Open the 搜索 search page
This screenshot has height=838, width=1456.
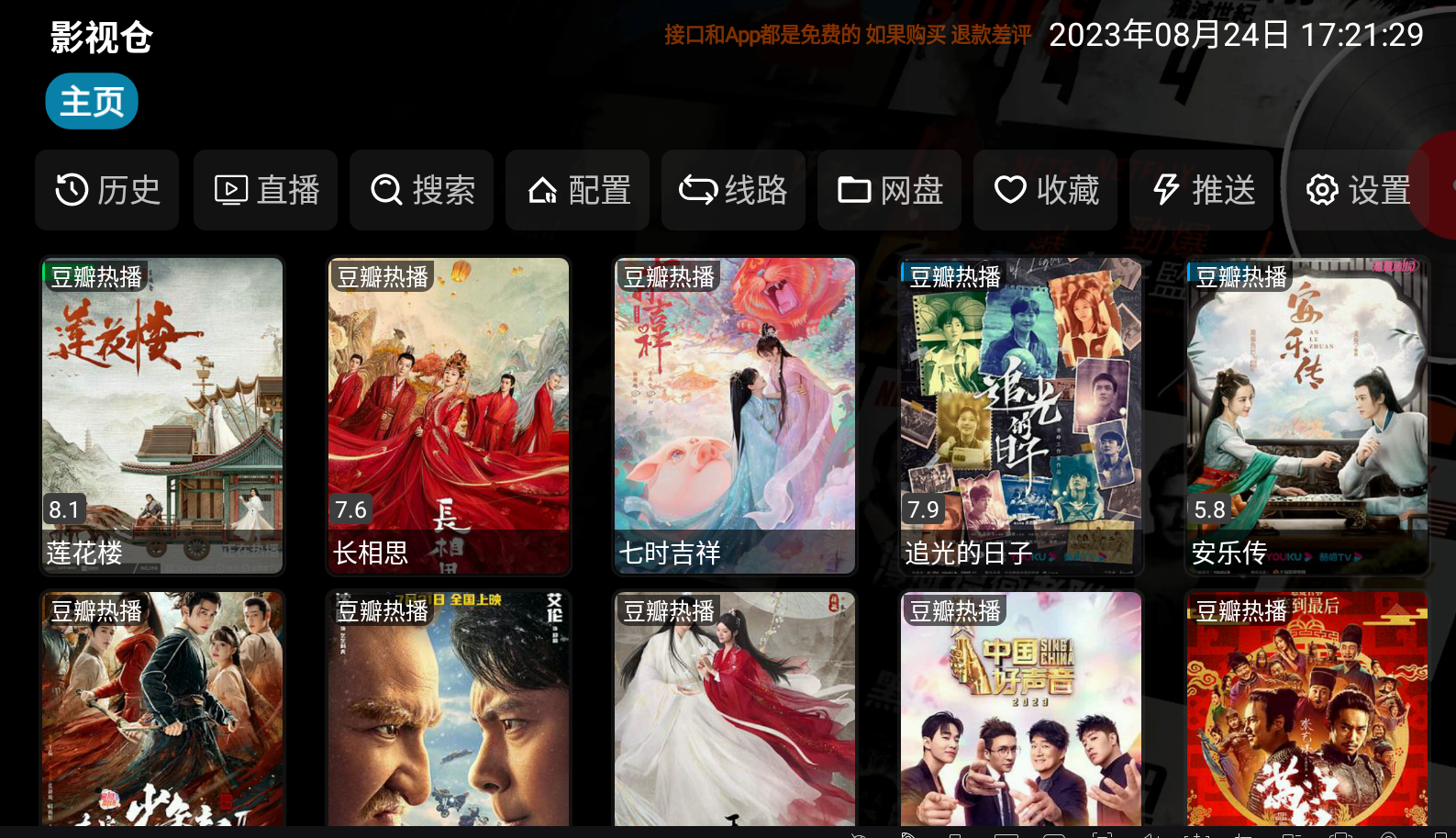pos(422,190)
